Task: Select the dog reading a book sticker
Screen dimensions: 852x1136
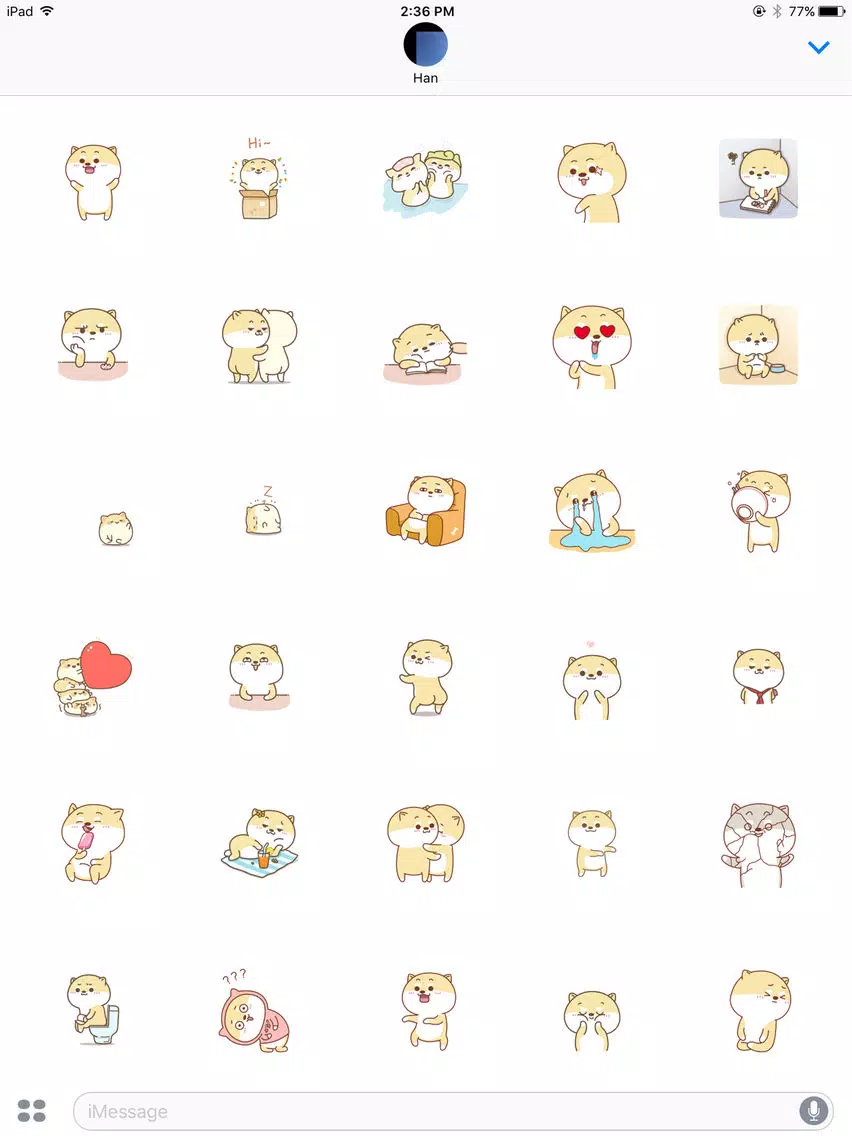Action: point(424,352)
